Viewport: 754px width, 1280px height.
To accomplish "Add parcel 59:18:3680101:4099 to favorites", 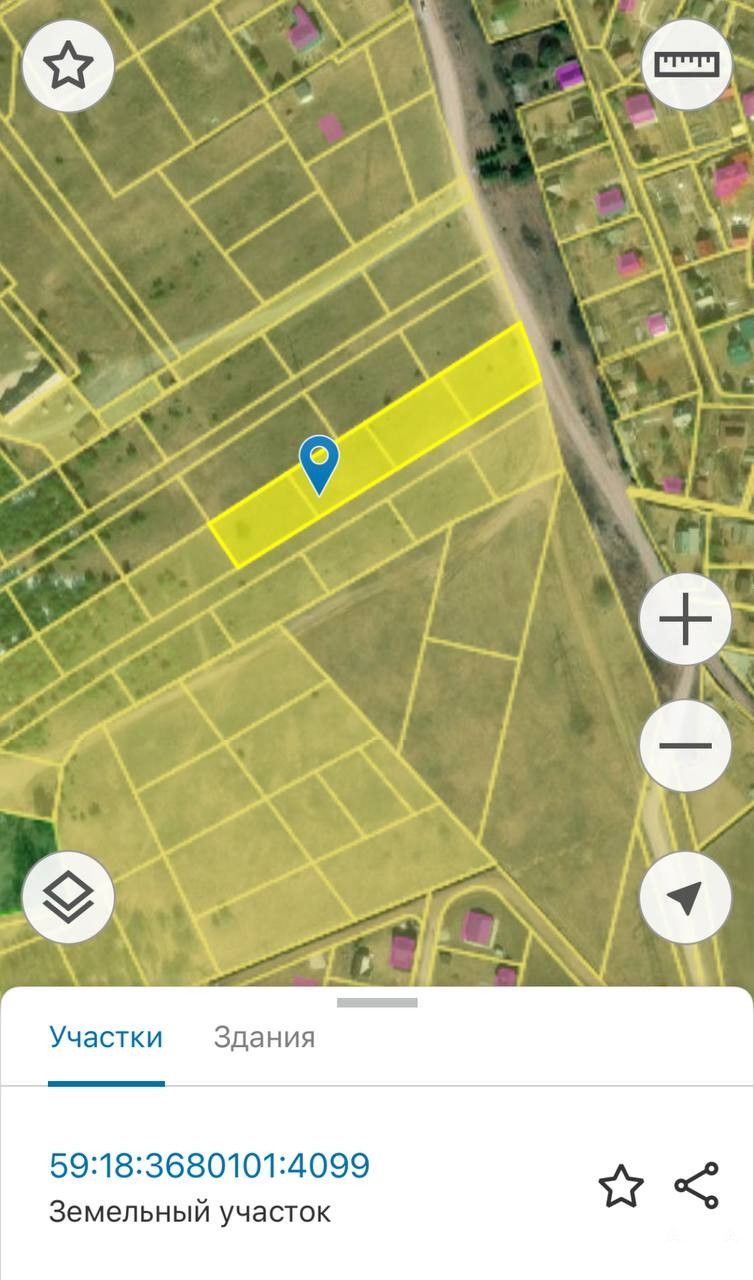I will (620, 1186).
